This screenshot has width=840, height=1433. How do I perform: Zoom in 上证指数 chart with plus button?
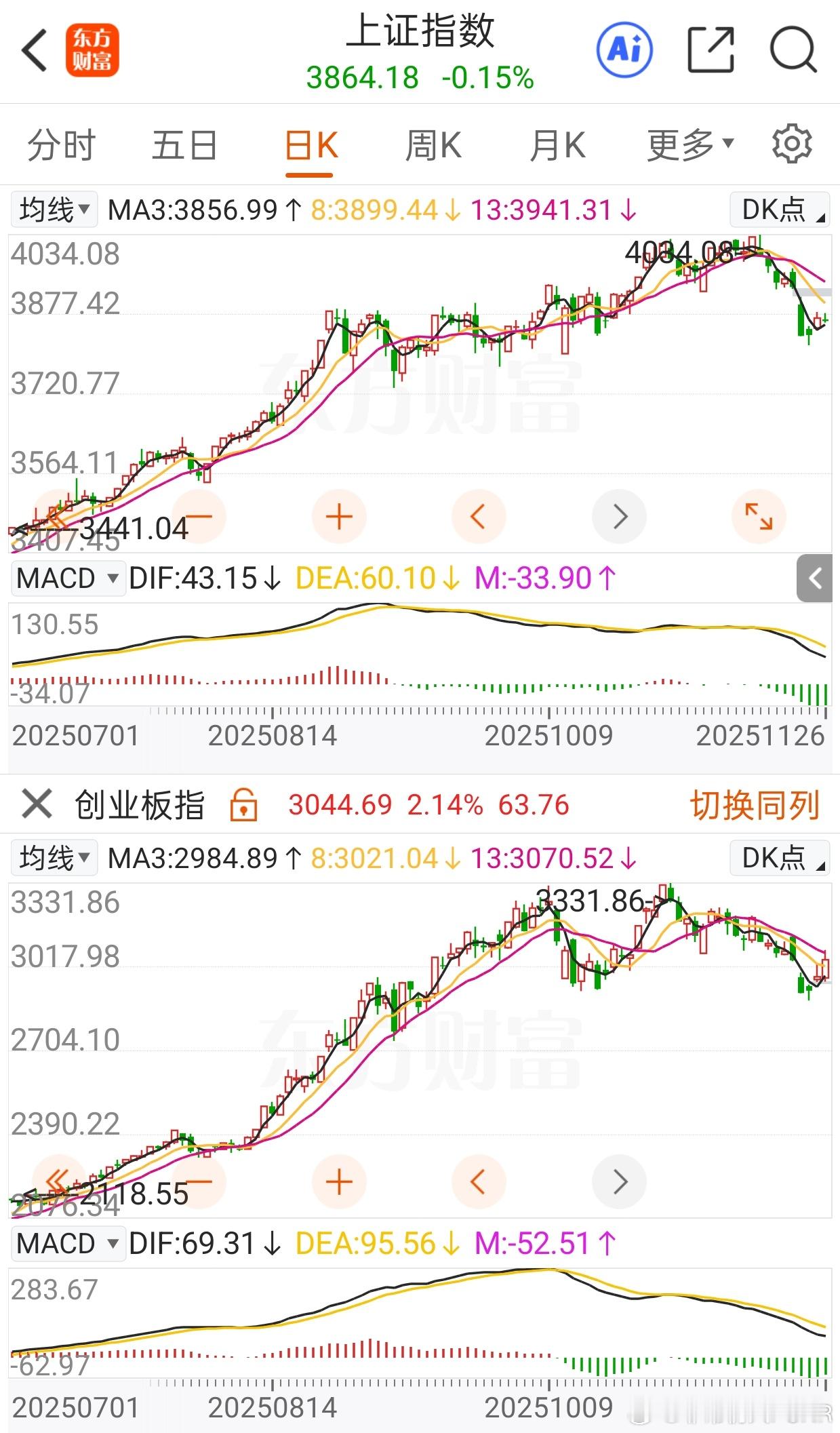(x=339, y=517)
